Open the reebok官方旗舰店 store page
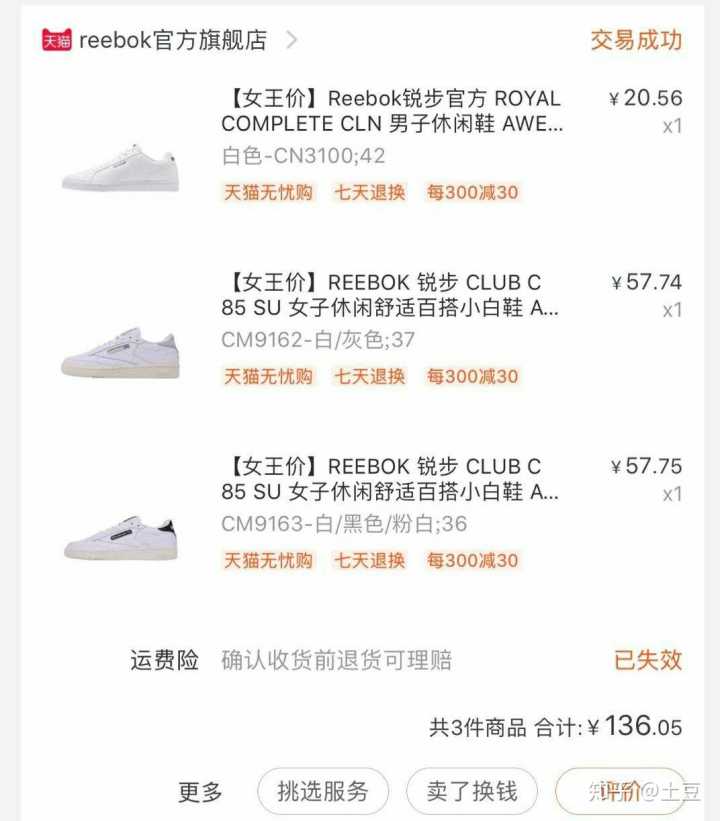 point(172,40)
